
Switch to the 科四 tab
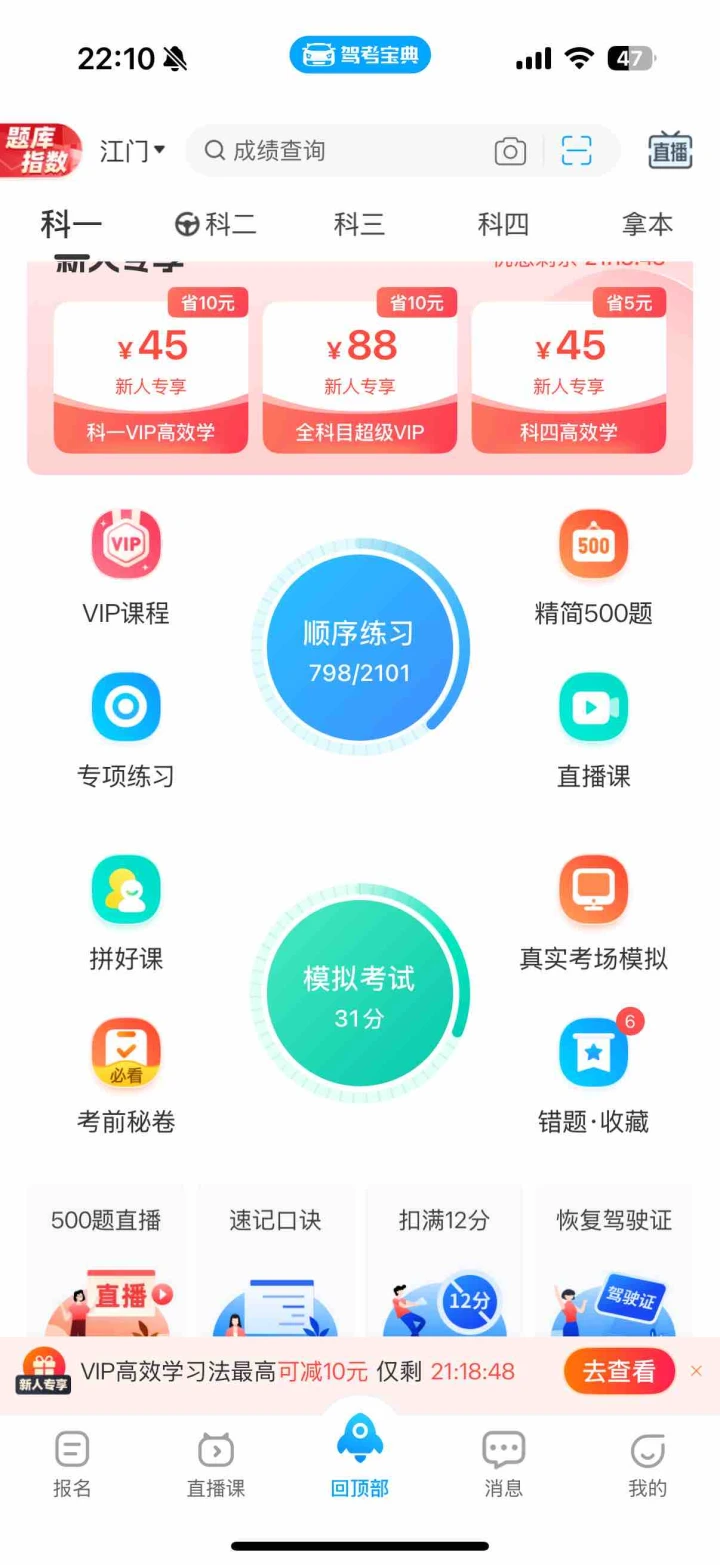503,225
